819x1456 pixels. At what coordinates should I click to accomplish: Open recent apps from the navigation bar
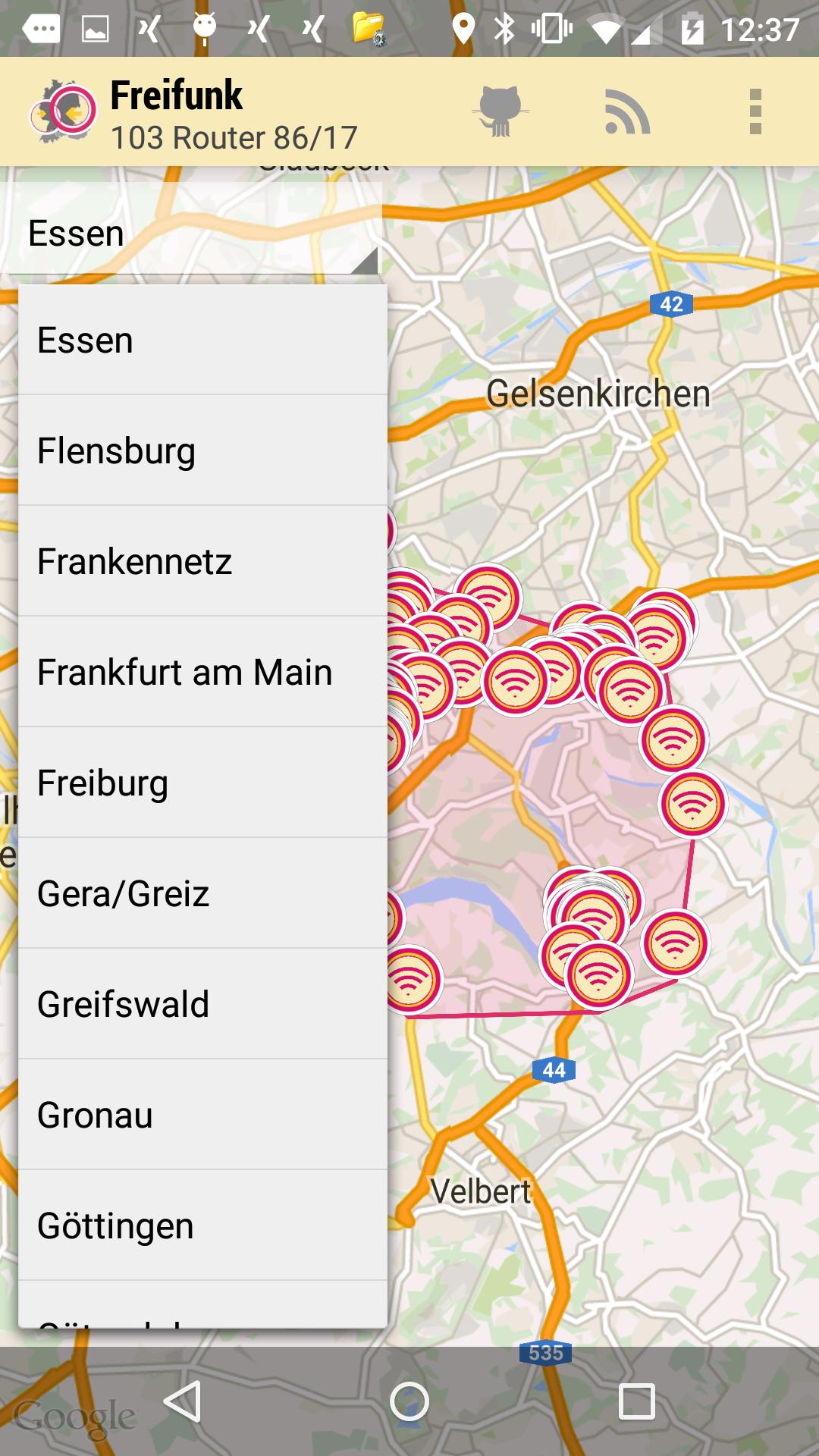click(636, 1401)
